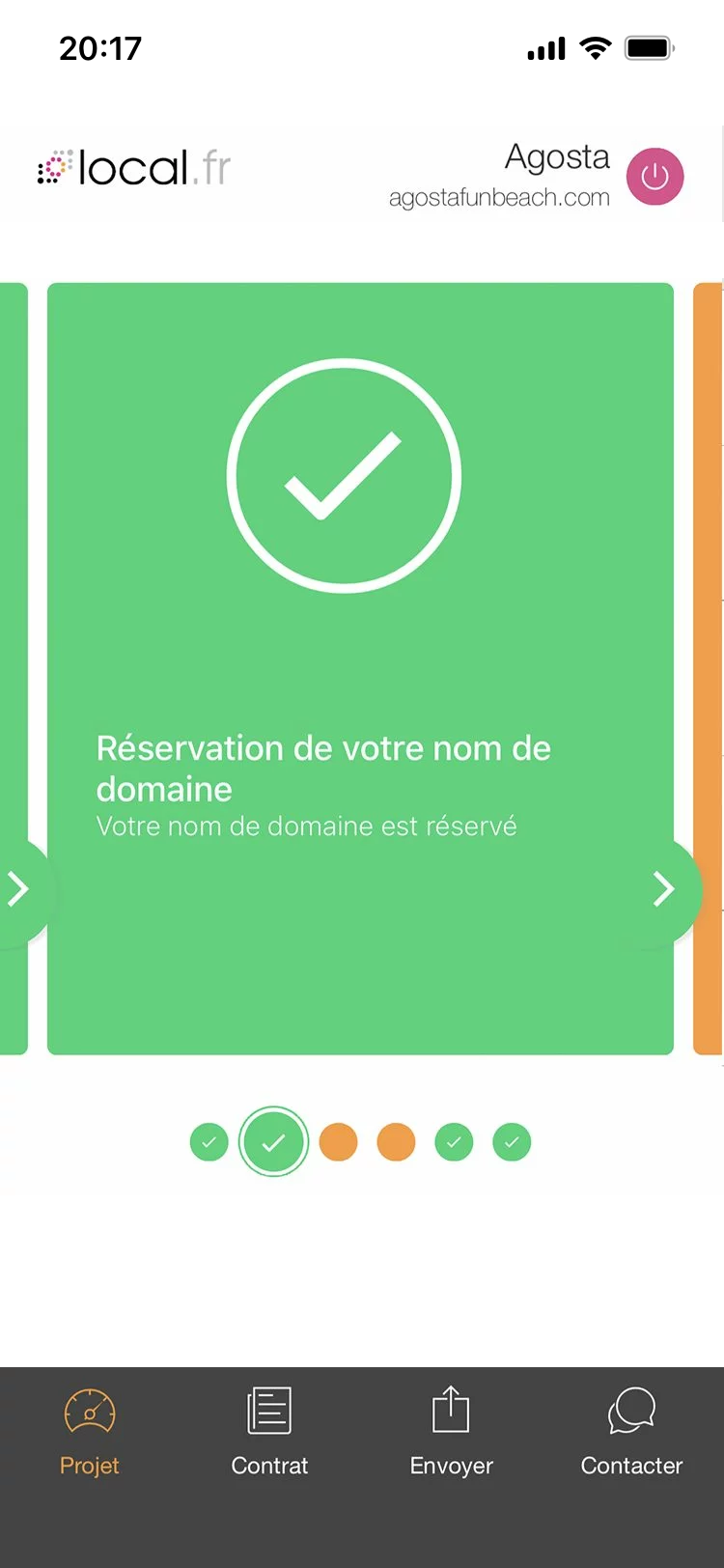Click the pink power logout icon

[654, 177]
